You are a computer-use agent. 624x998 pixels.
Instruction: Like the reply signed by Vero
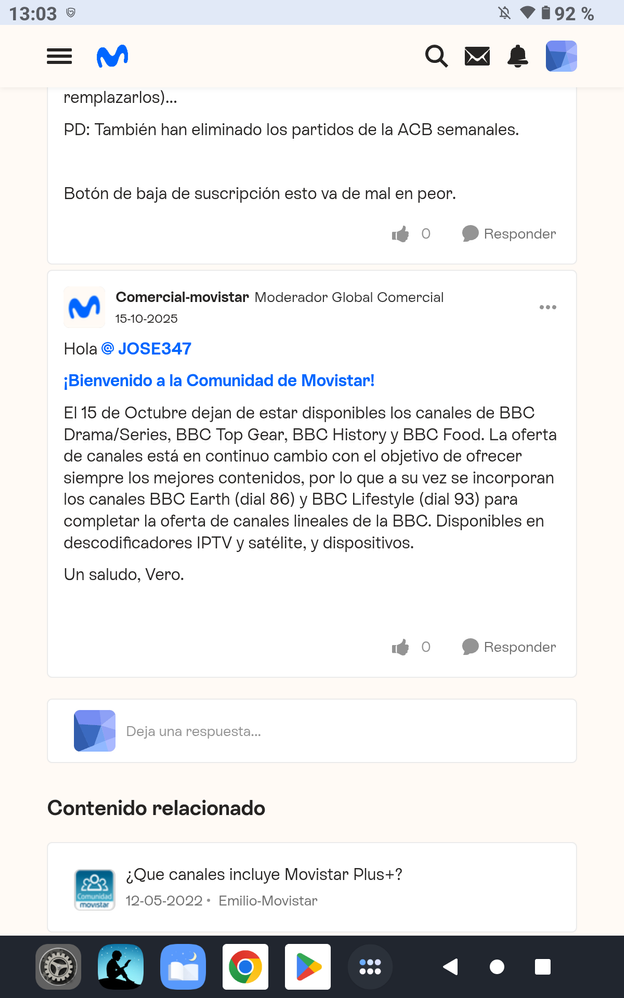[401, 647]
